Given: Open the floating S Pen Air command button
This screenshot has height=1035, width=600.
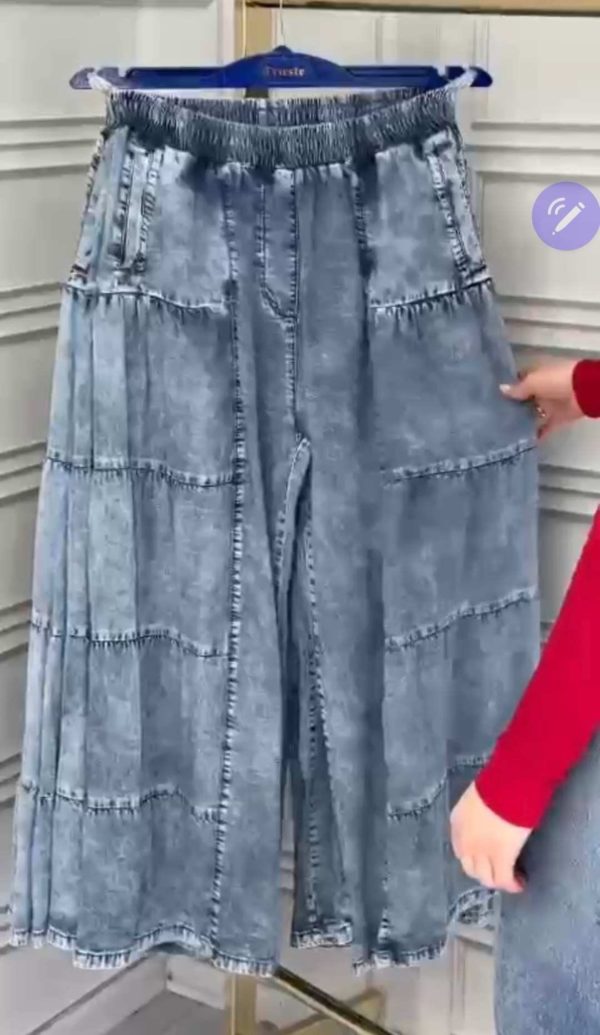Looking at the screenshot, I should tap(565, 216).
